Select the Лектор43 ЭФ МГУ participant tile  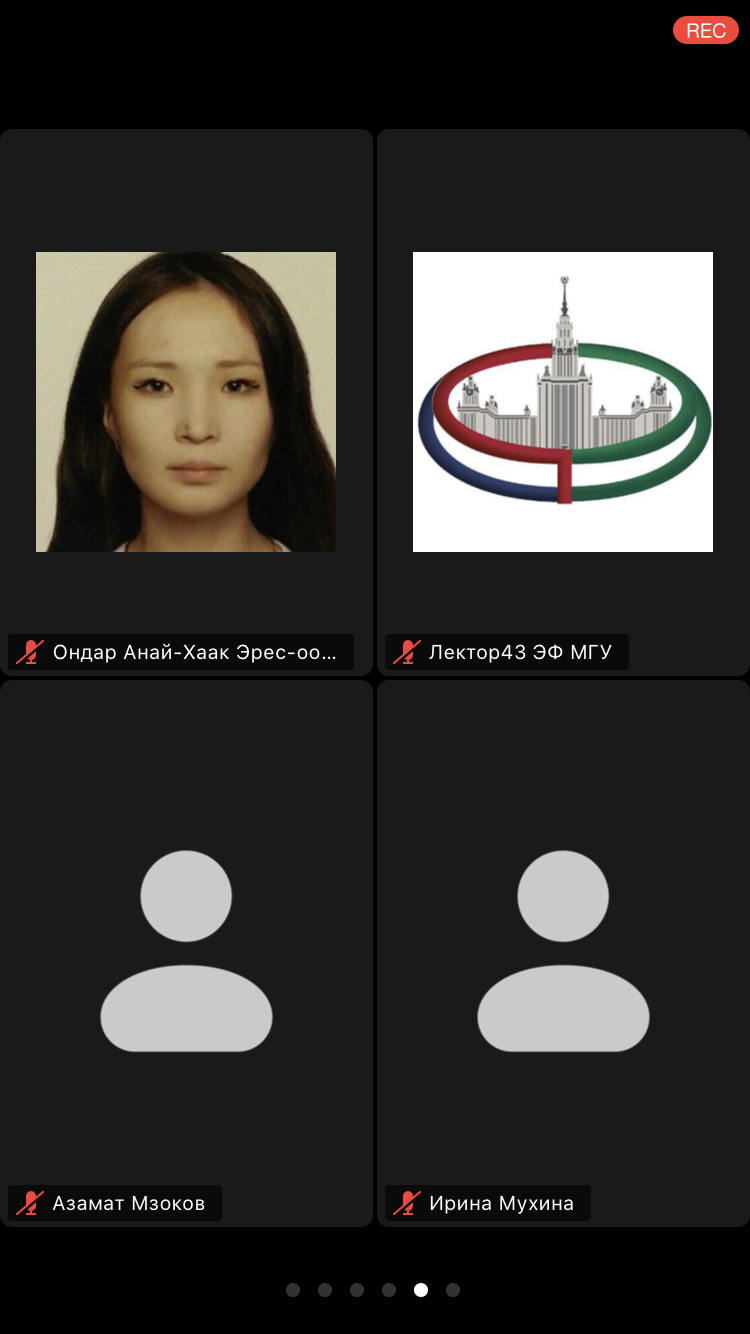563,402
